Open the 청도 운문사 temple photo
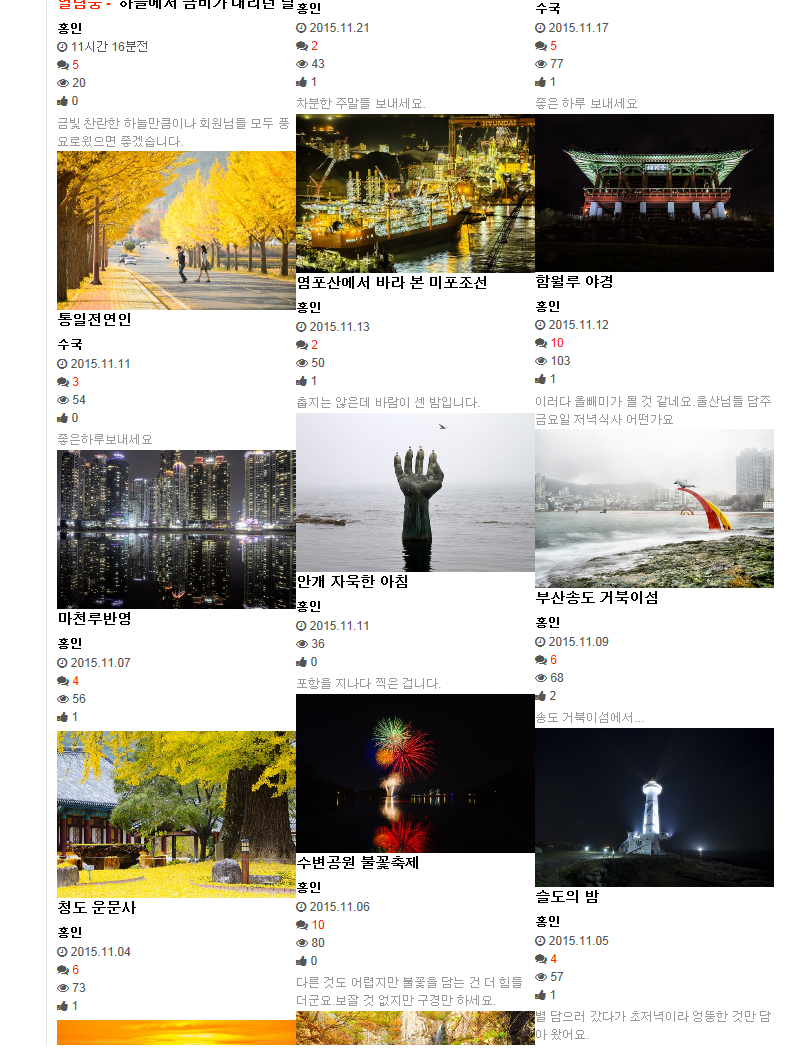The image size is (786, 1051). (176, 814)
